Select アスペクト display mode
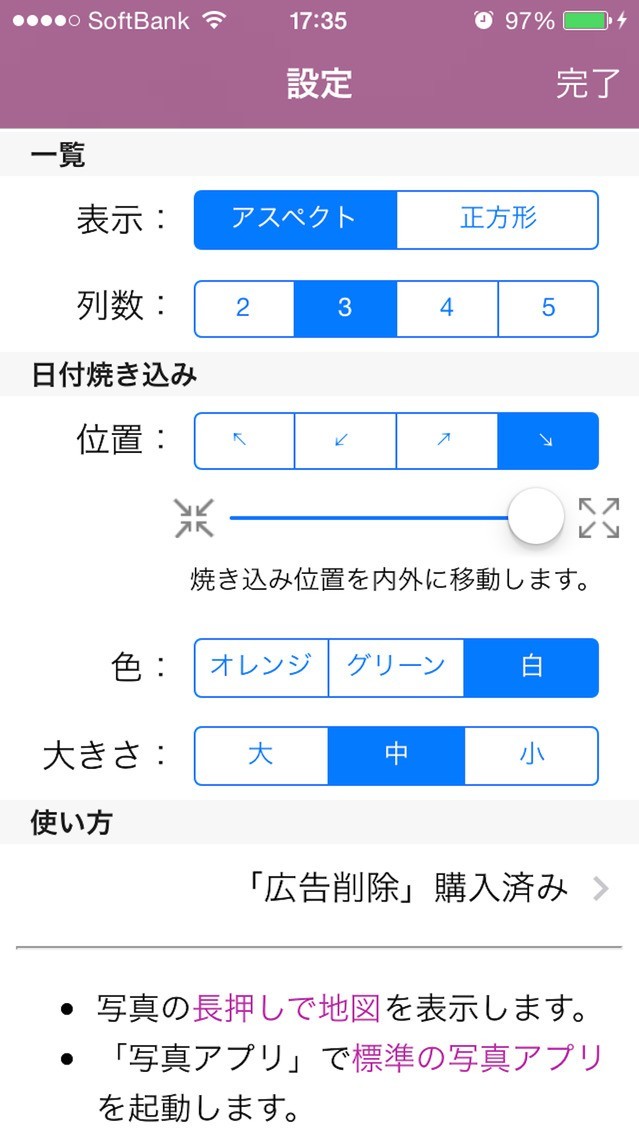 [x=295, y=220]
